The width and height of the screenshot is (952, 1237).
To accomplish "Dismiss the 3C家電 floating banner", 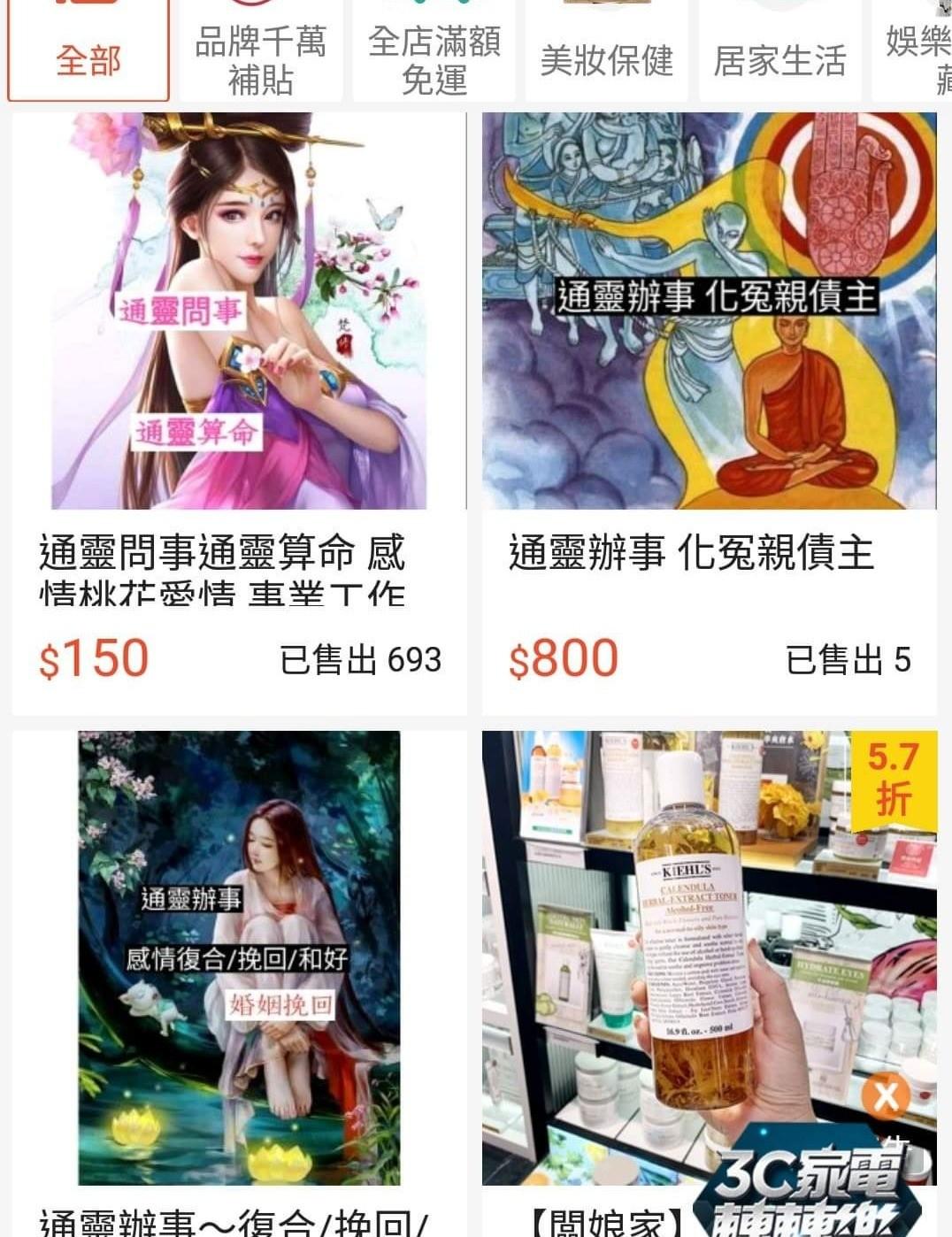I will 886,1097.
